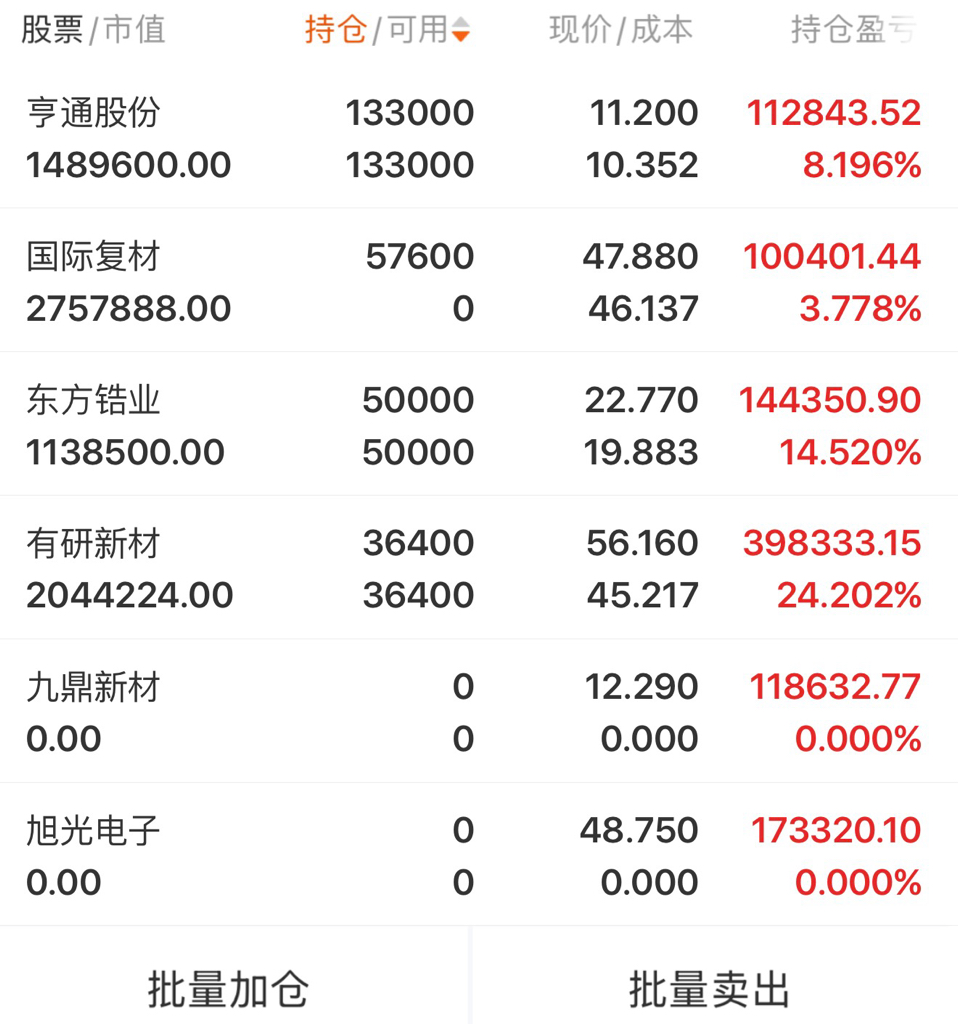Open the 有研新材 holding row
Screen dimensions: 958x1024
pos(479,568)
